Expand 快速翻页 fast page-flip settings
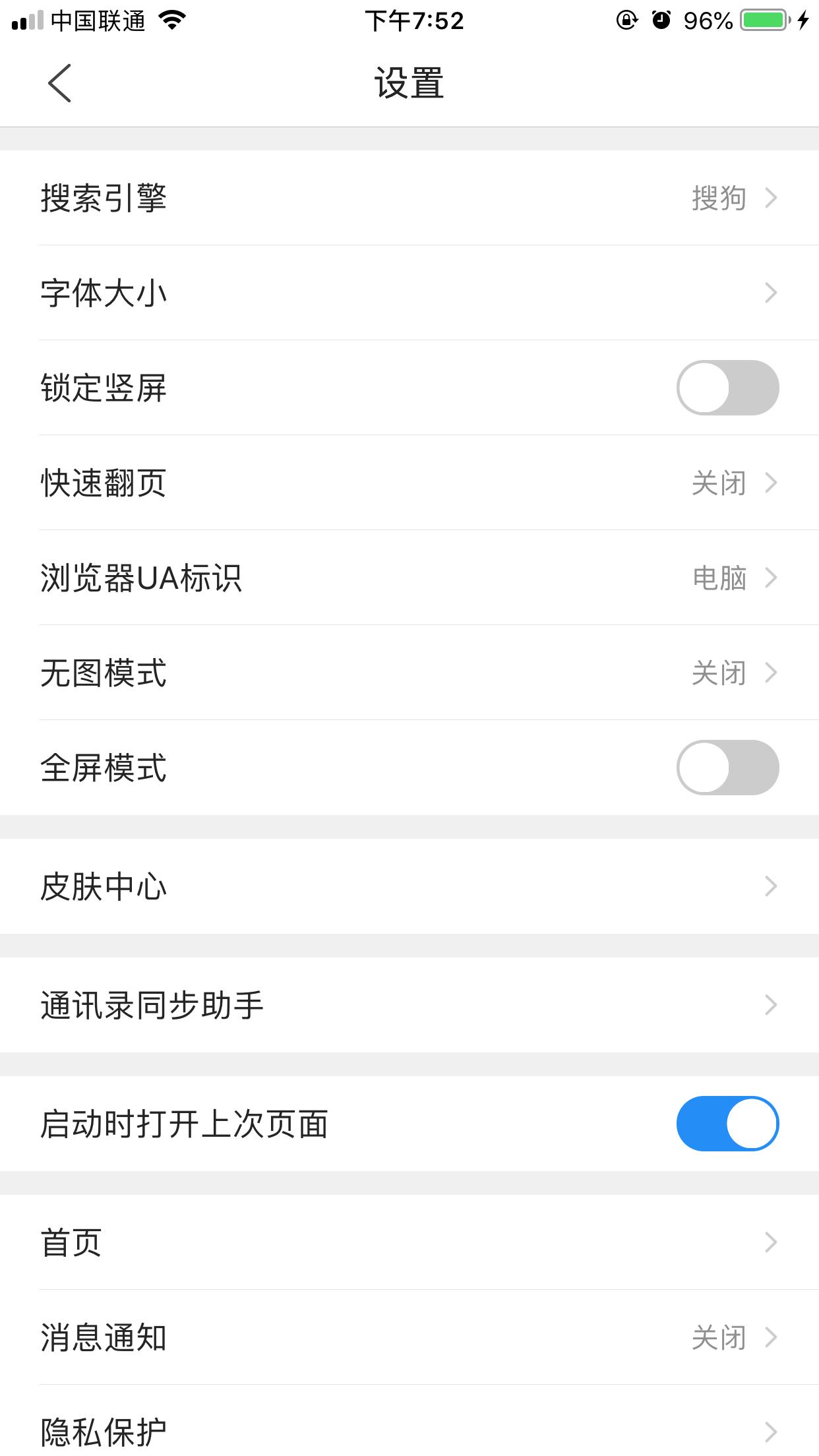This screenshot has width=819, height=1456. [x=409, y=483]
